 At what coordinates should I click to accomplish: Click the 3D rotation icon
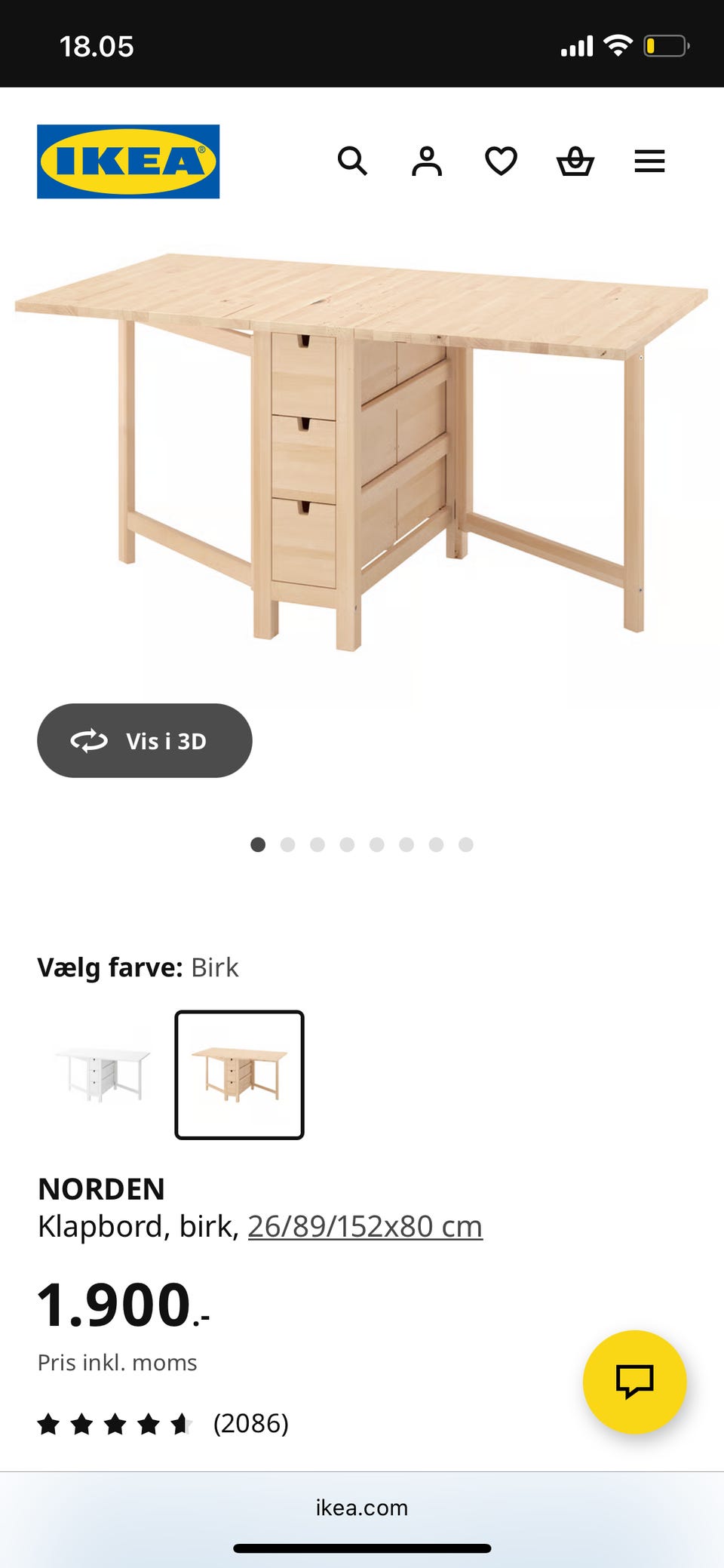[x=90, y=740]
